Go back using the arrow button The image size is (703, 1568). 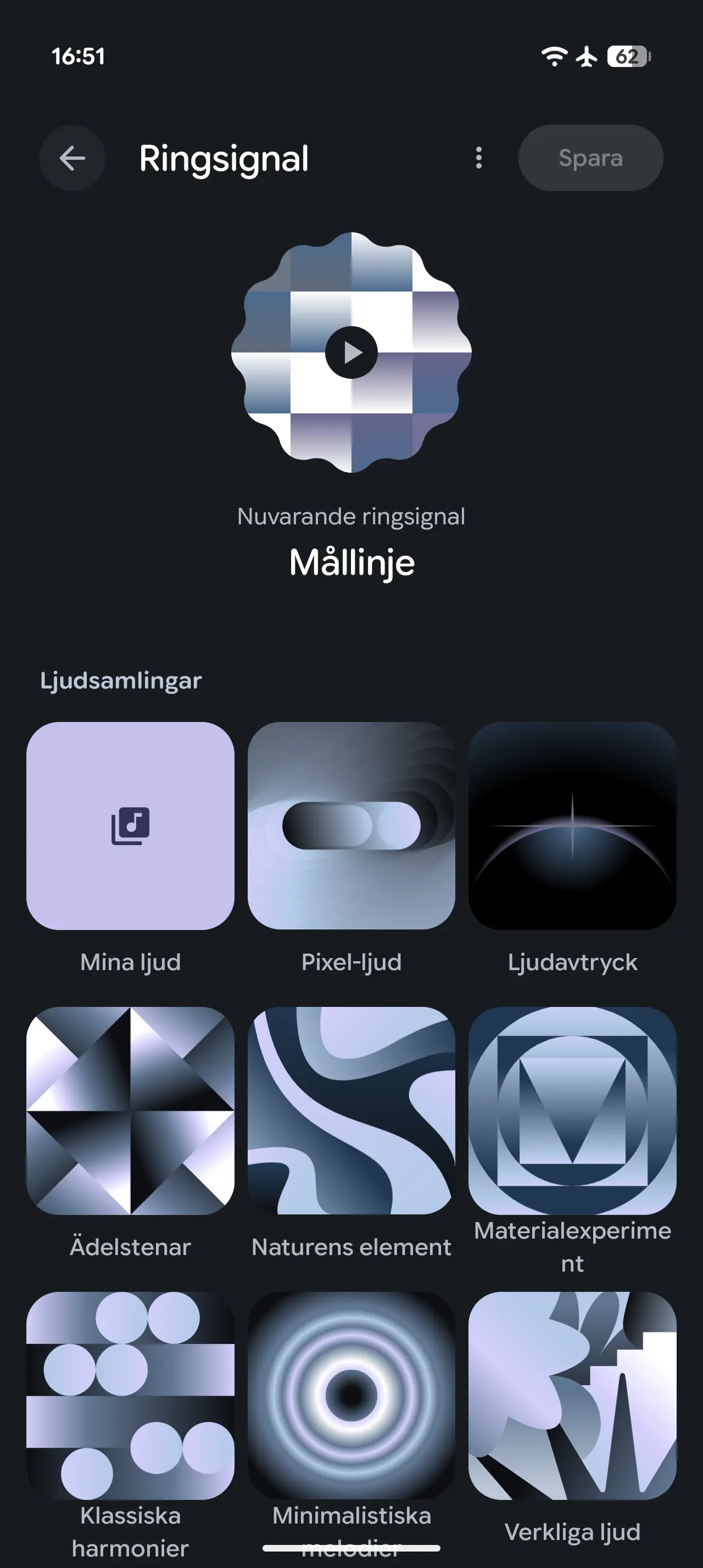coord(72,158)
